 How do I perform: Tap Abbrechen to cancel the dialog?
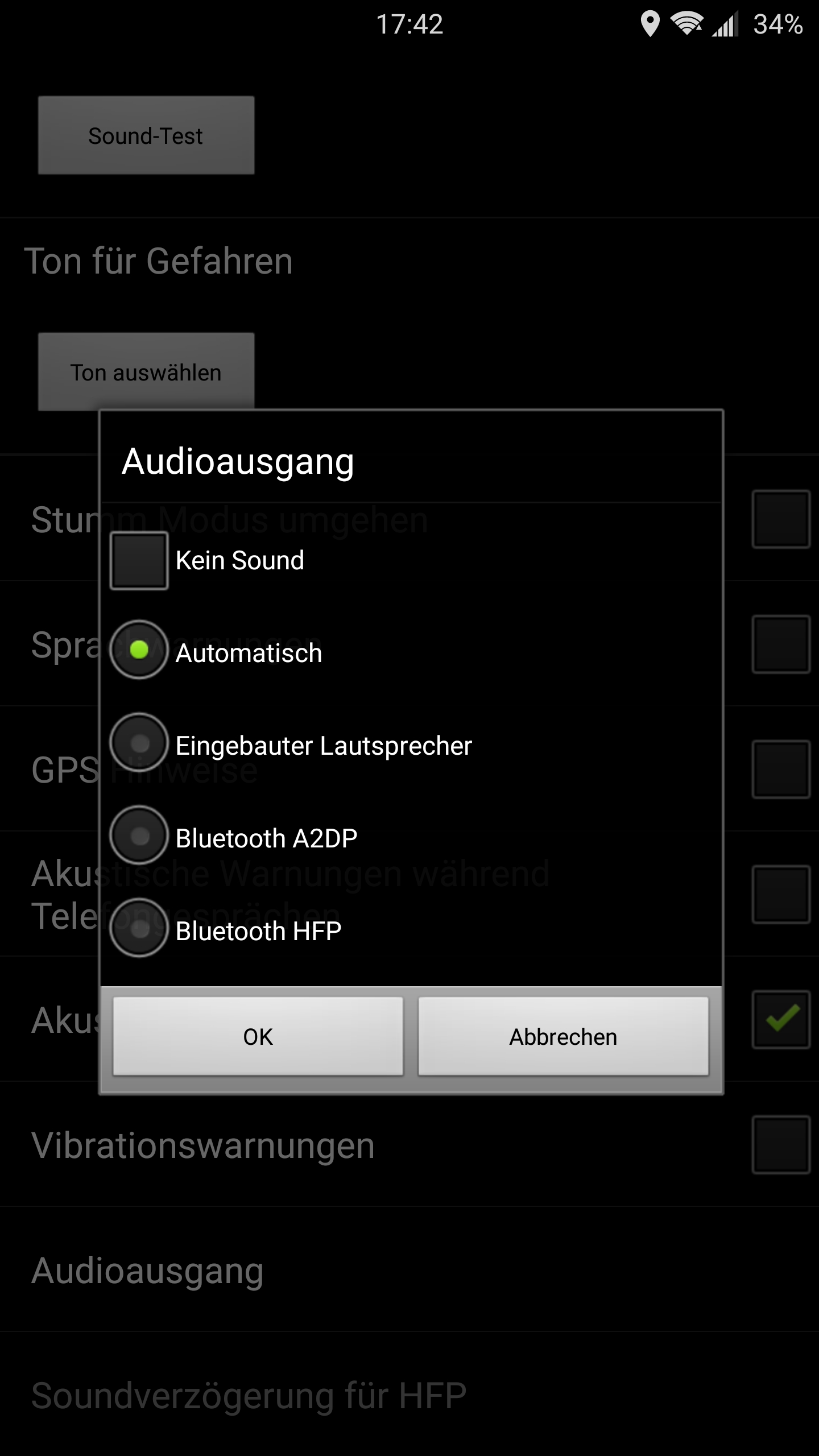pos(564,1036)
